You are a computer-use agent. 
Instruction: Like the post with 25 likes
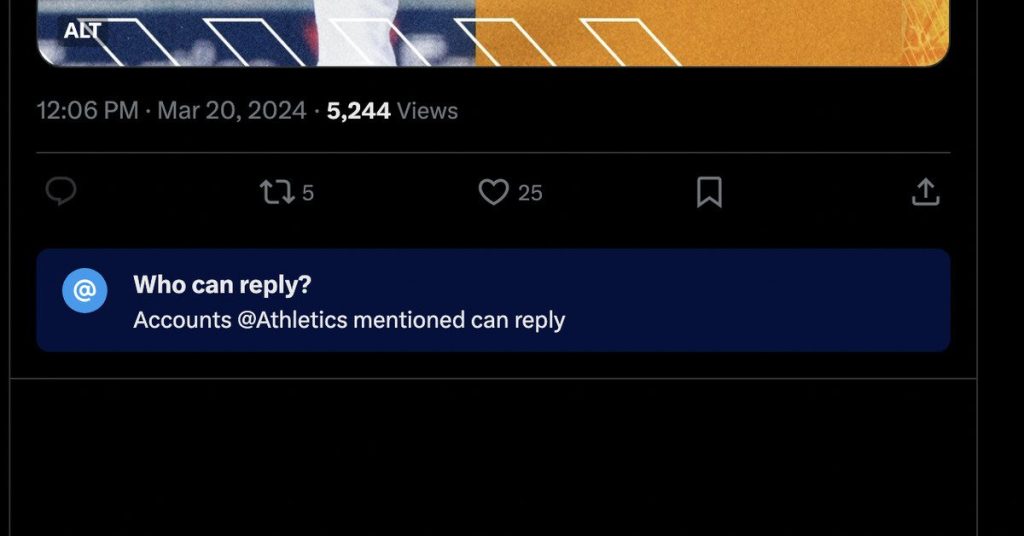pos(493,192)
